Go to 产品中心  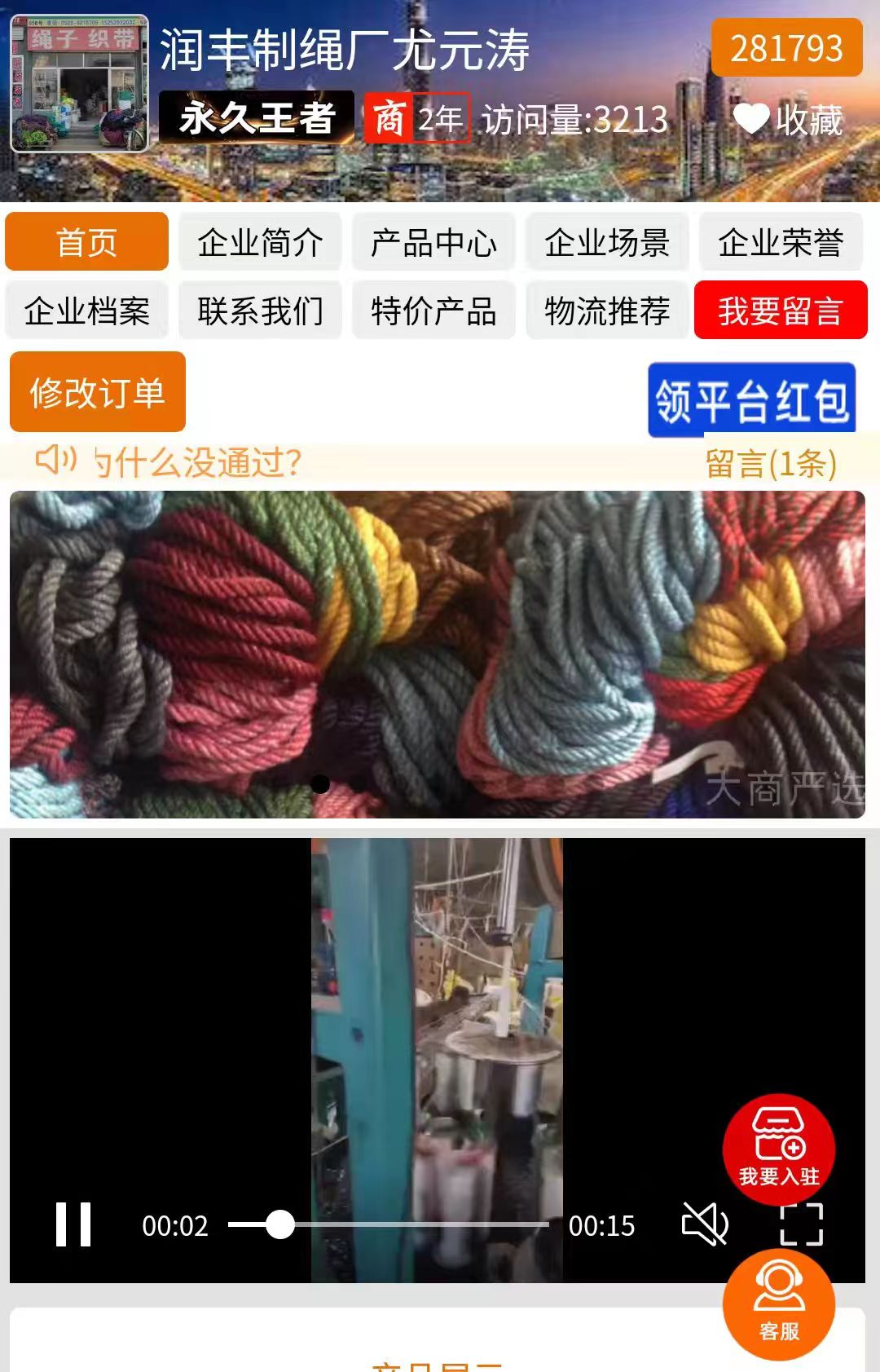click(433, 242)
